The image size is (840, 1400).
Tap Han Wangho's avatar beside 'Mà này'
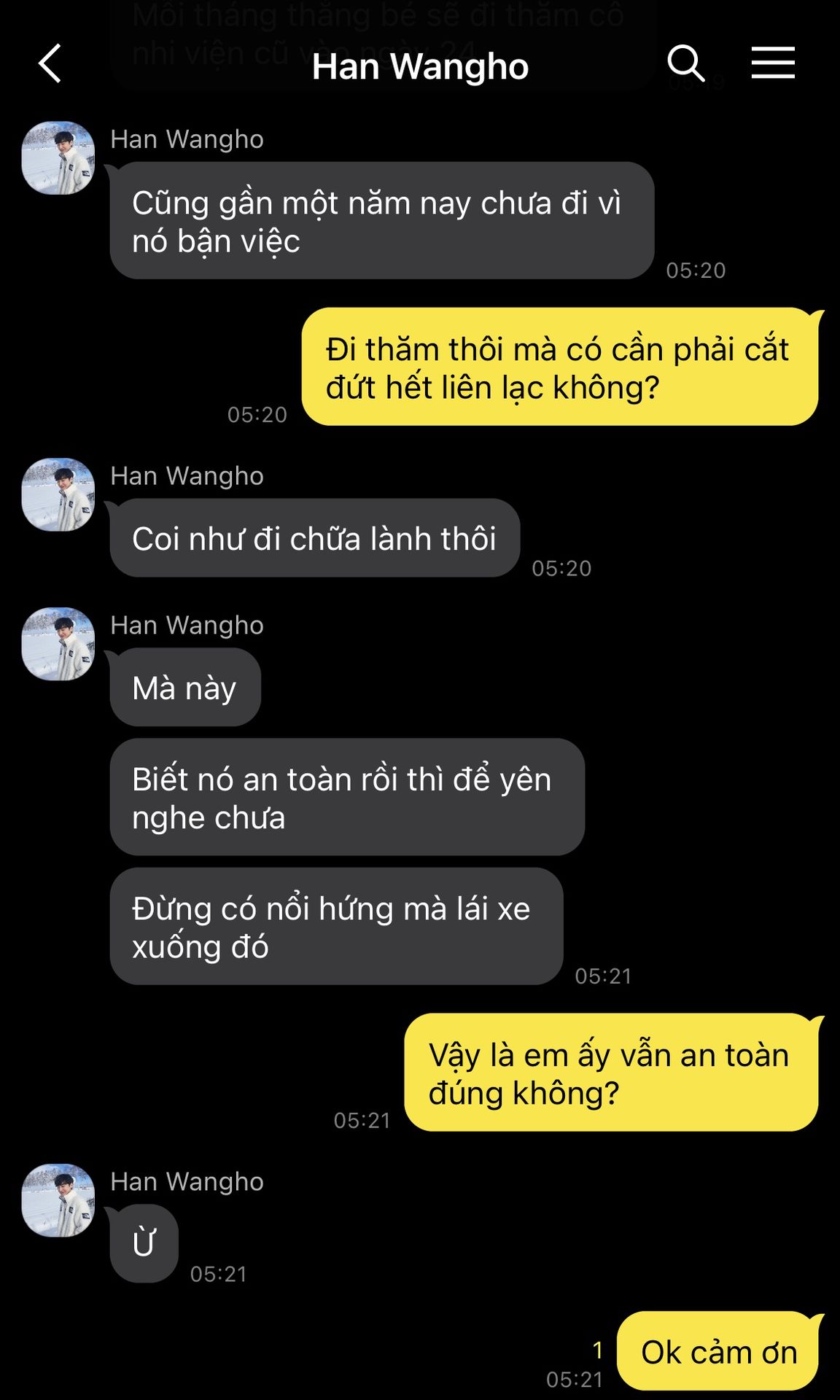click(58, 644)
